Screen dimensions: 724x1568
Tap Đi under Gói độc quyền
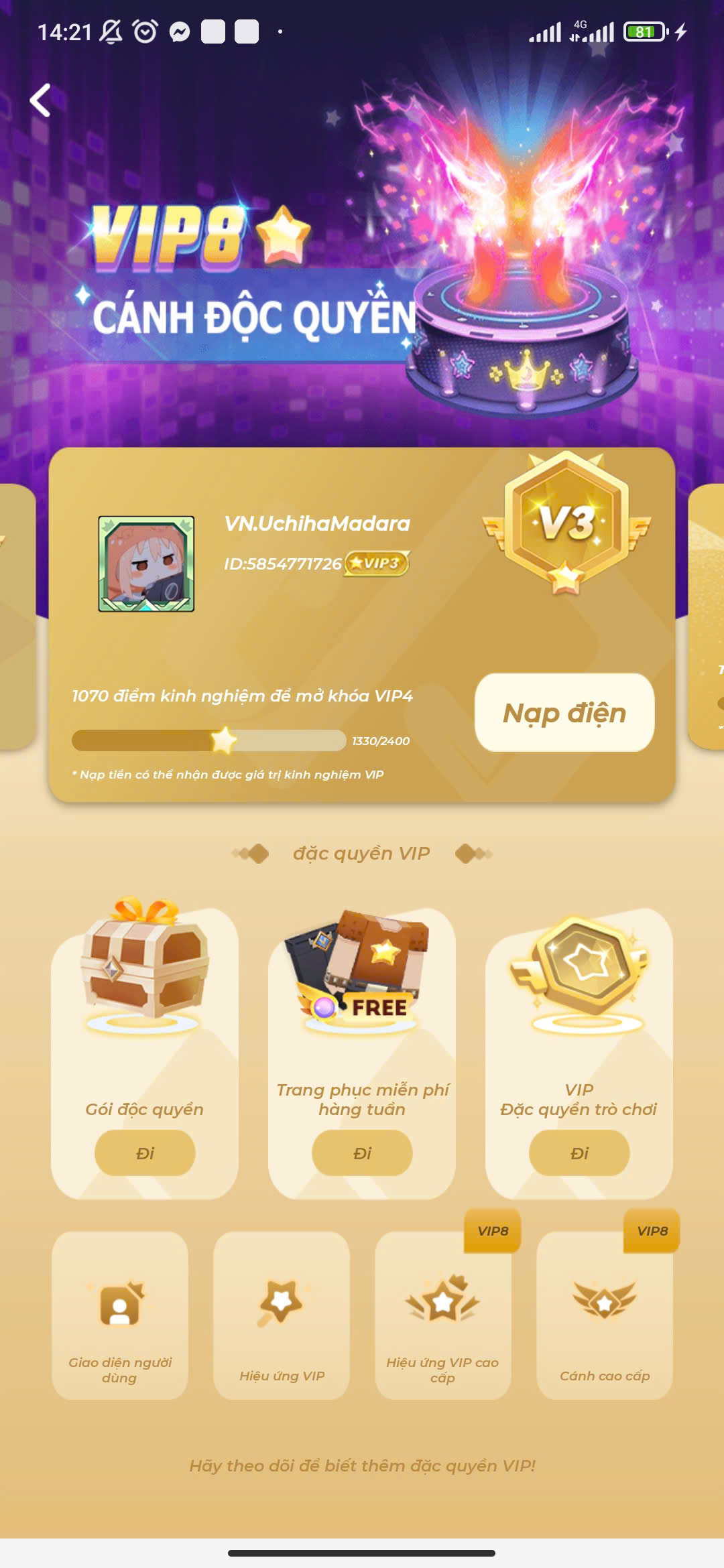145,1153
